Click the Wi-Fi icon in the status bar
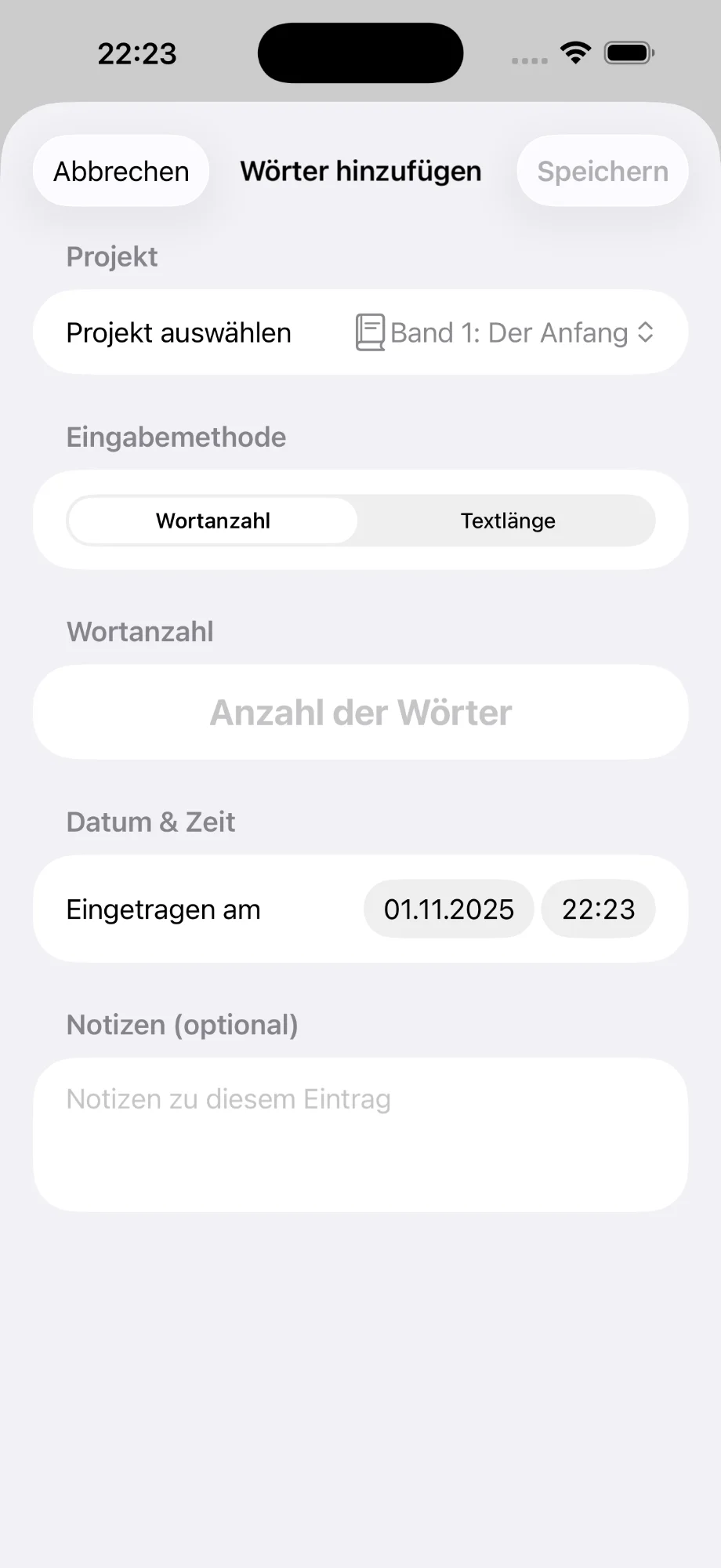 pos(574,52)
